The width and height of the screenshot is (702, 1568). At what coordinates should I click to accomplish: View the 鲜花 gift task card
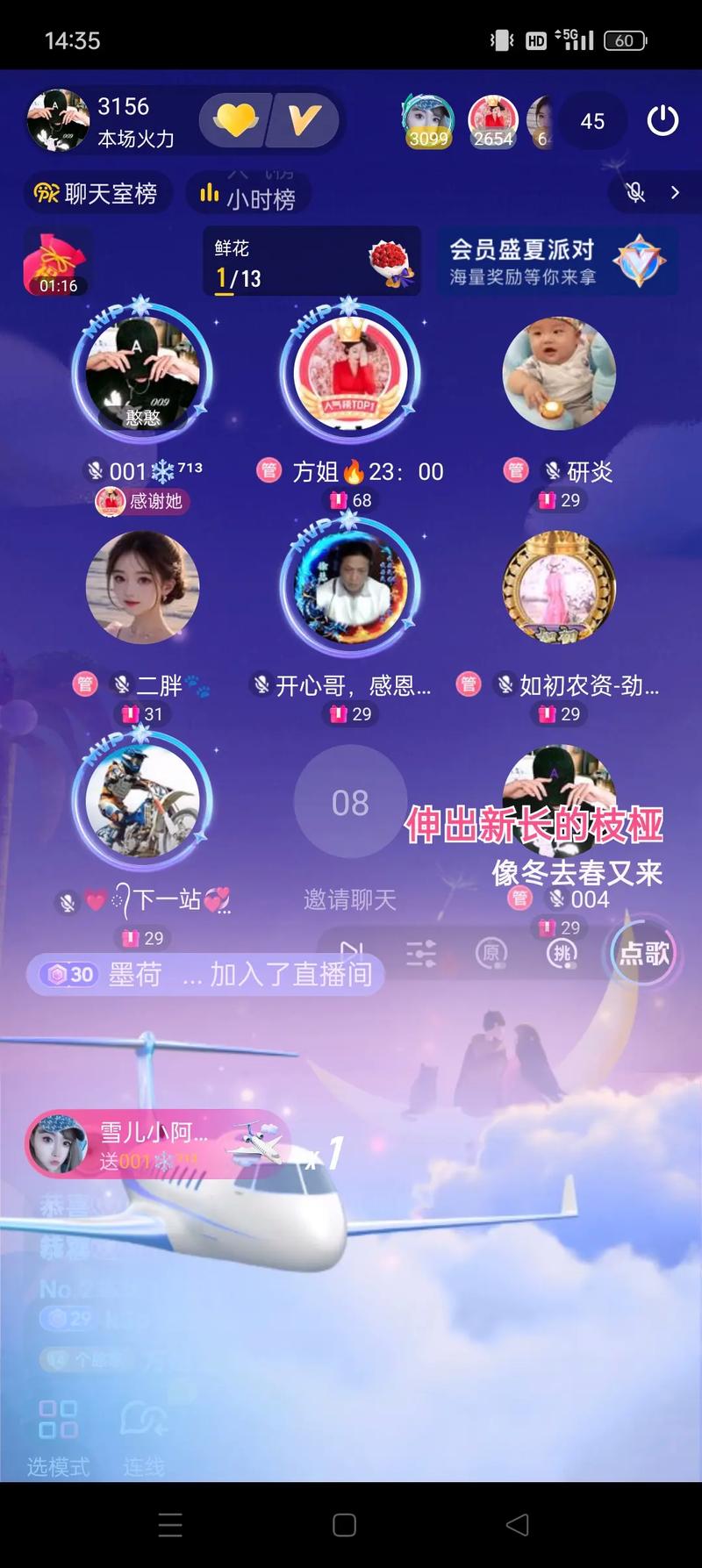[312, 261]
